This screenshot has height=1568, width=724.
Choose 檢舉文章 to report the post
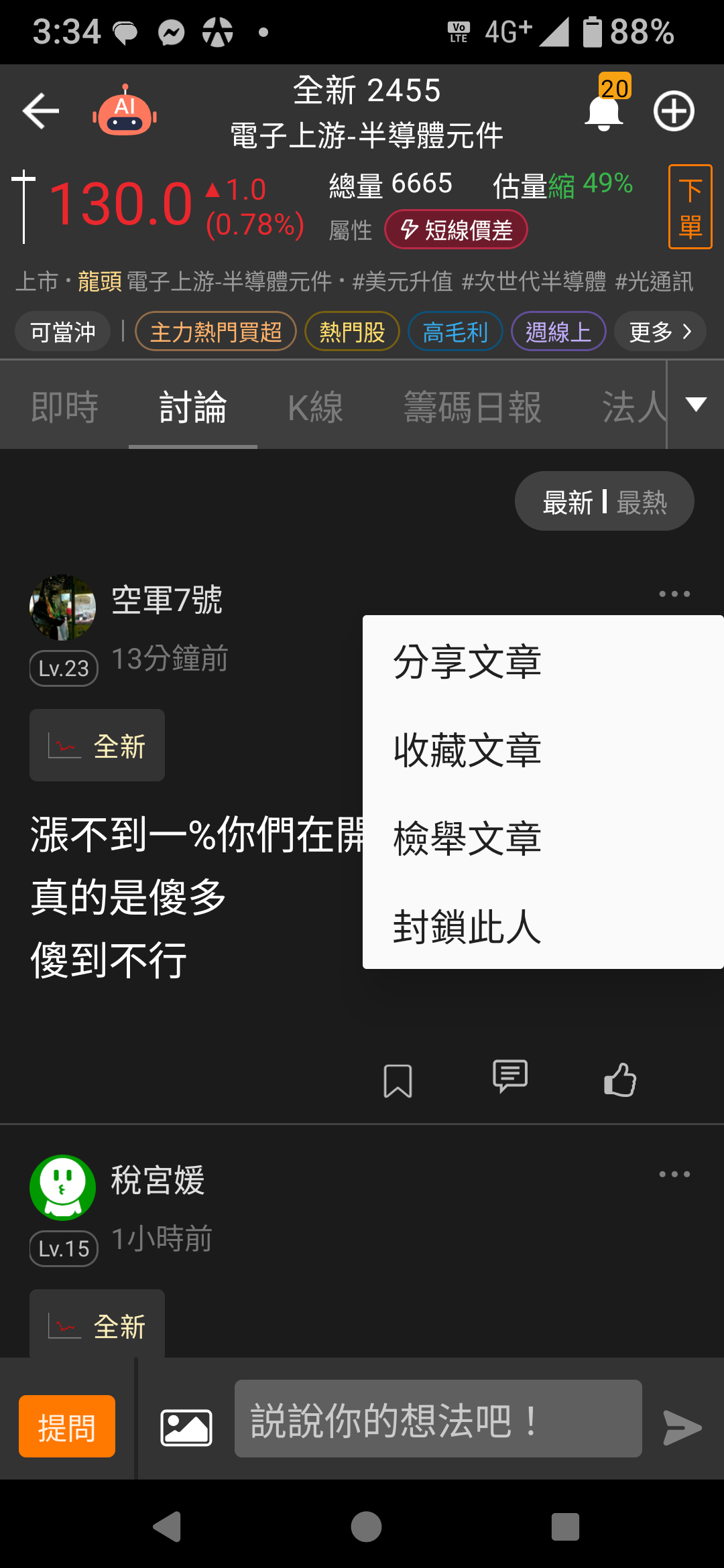[467, 838]
